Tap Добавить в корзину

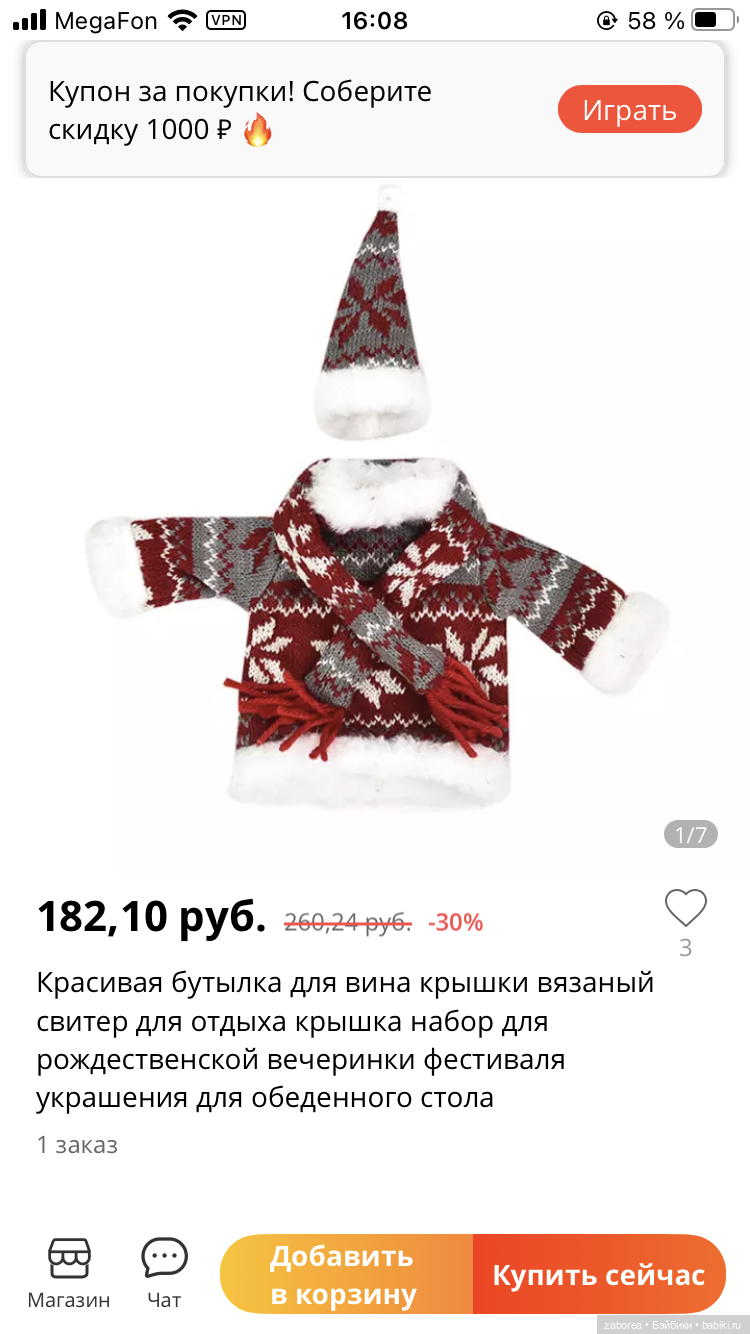[345, 1274]
